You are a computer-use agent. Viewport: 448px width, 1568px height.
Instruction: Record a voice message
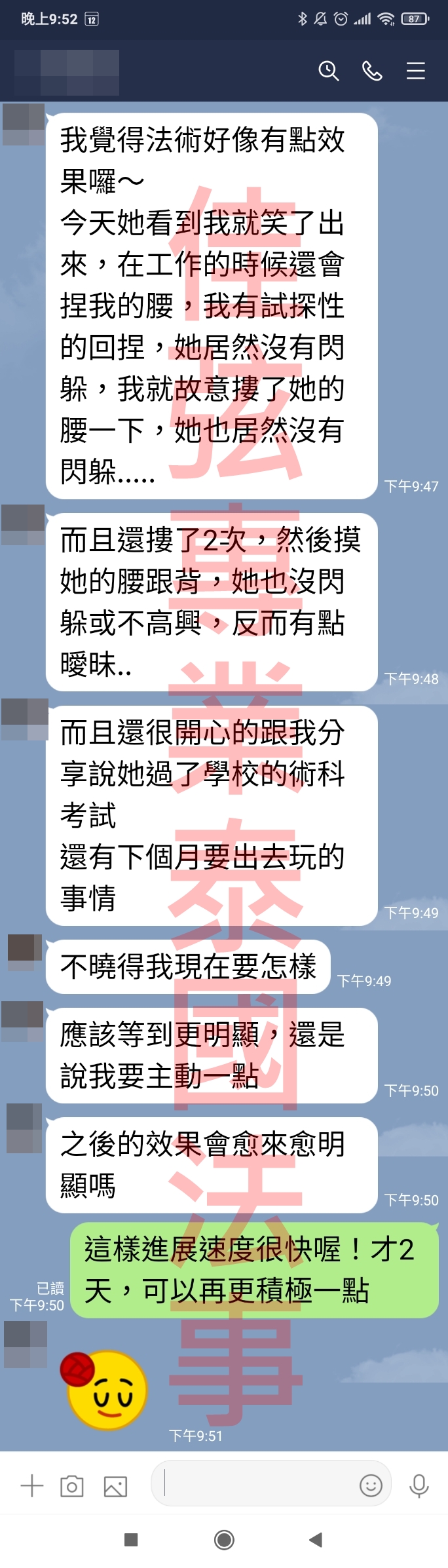pos(419,1486)
